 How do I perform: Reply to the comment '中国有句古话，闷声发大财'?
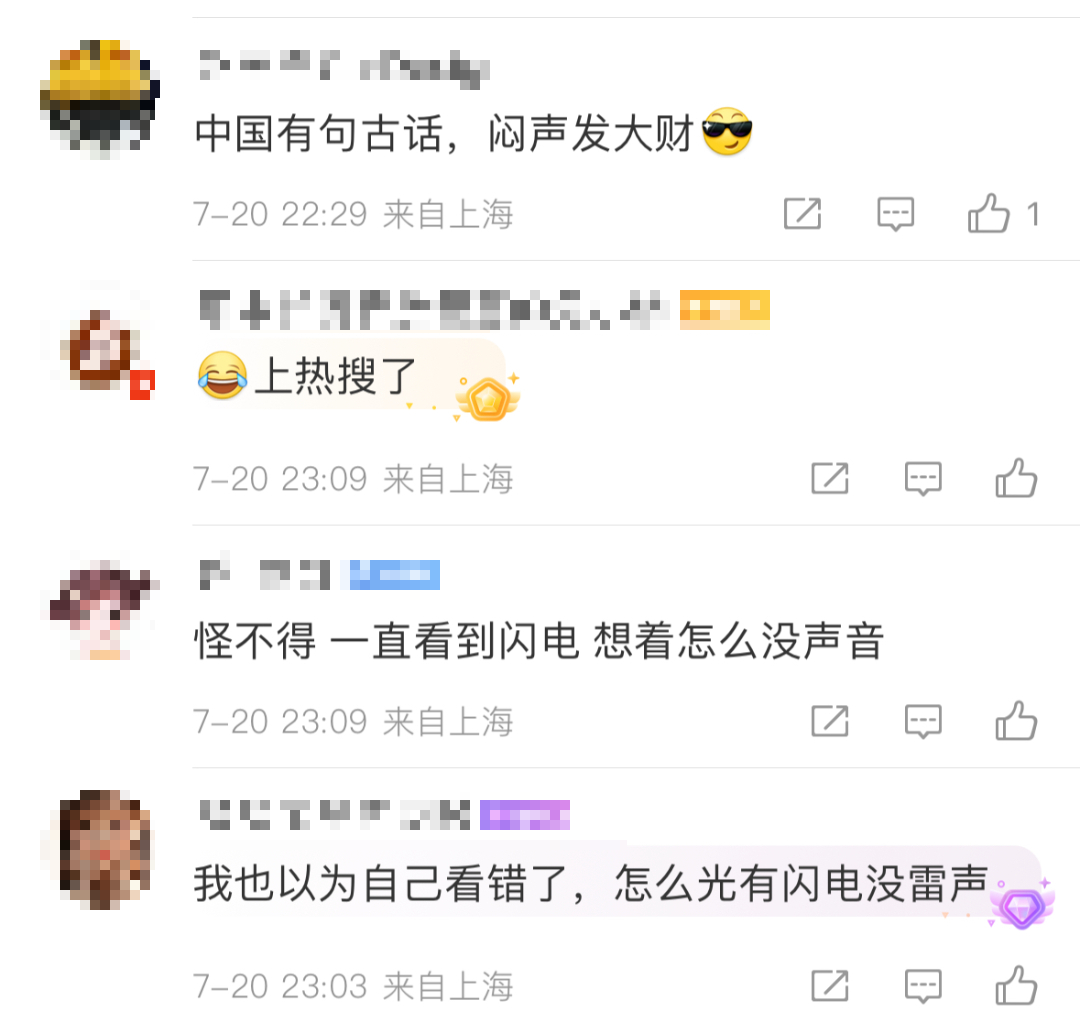(x=895, y=214)
